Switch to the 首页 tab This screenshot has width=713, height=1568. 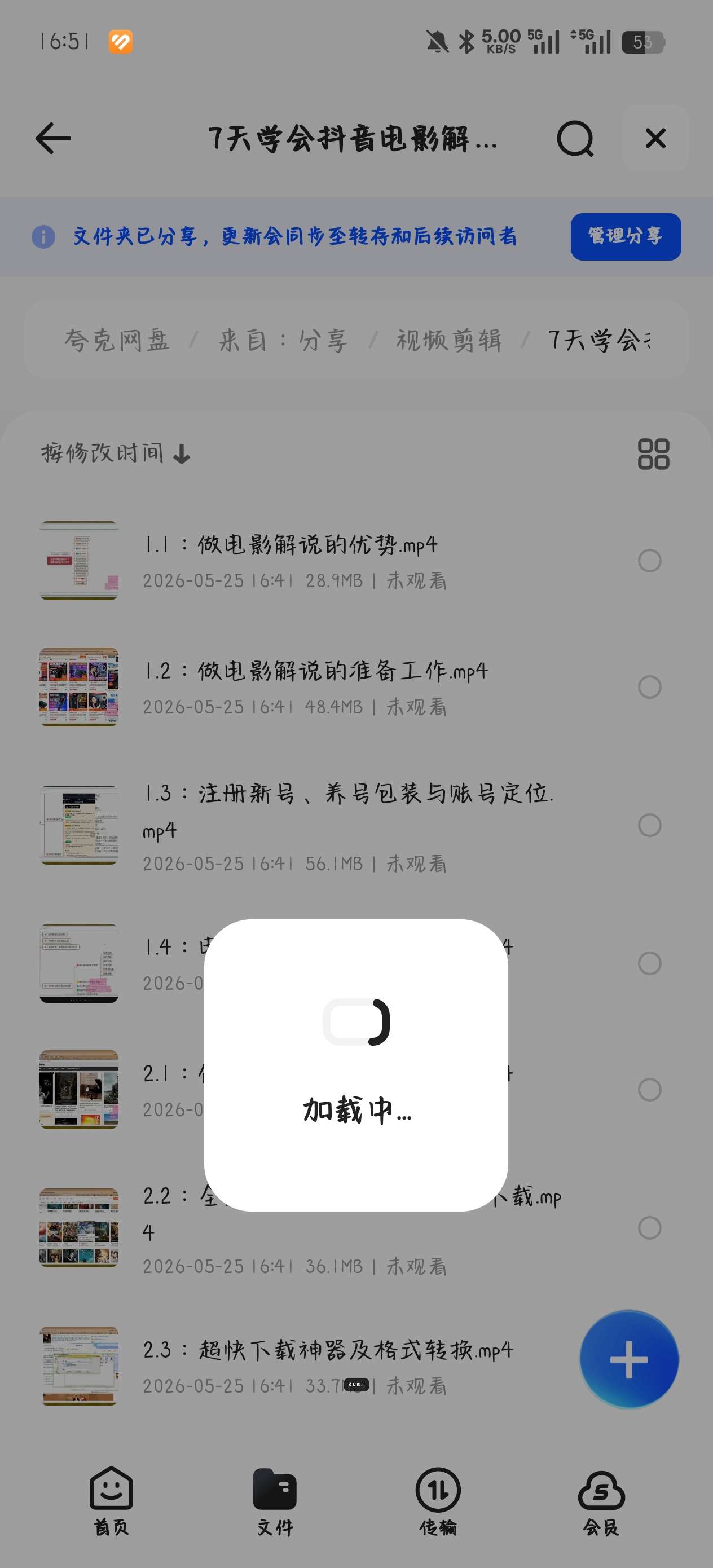pos(111,1500)
